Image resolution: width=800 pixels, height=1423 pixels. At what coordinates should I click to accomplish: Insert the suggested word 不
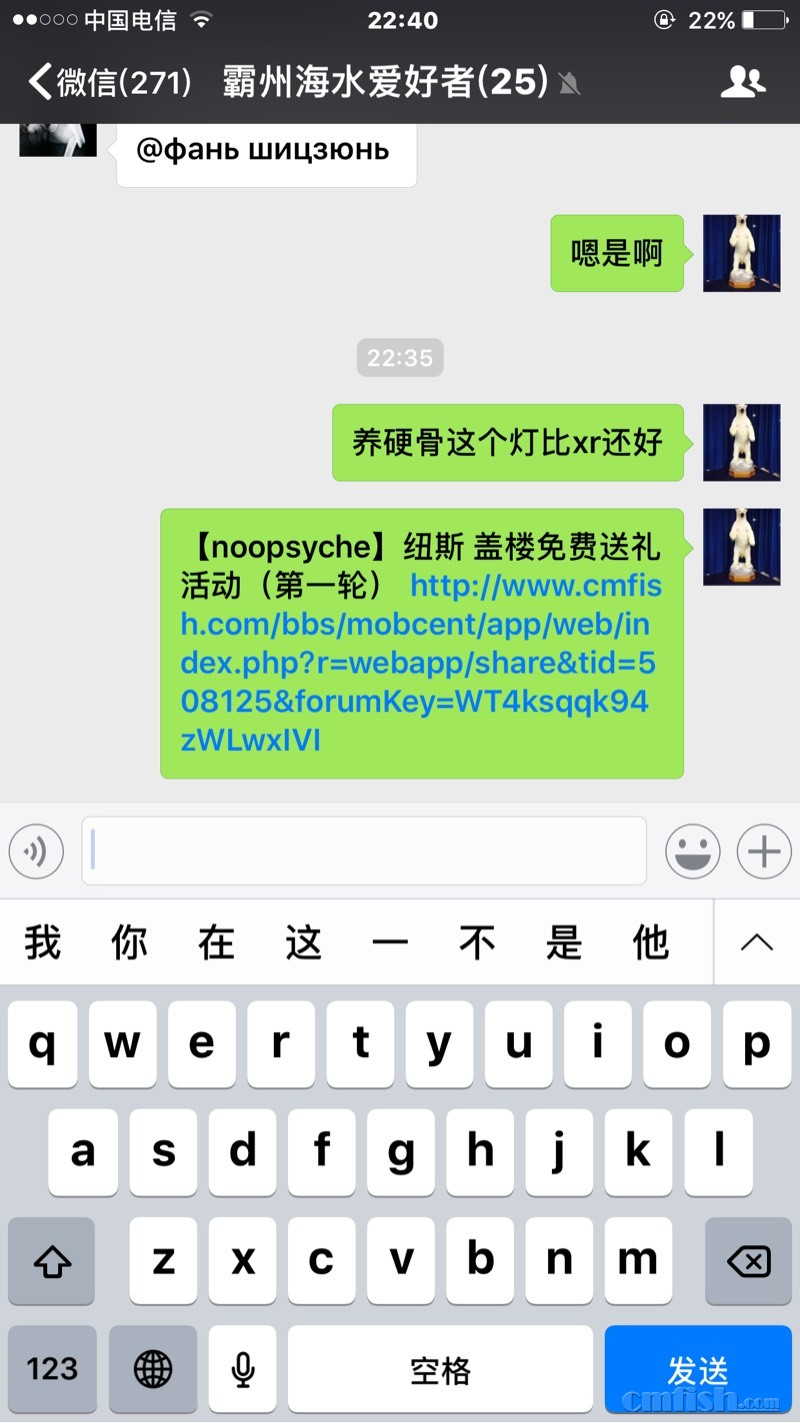tap(477, 942)
